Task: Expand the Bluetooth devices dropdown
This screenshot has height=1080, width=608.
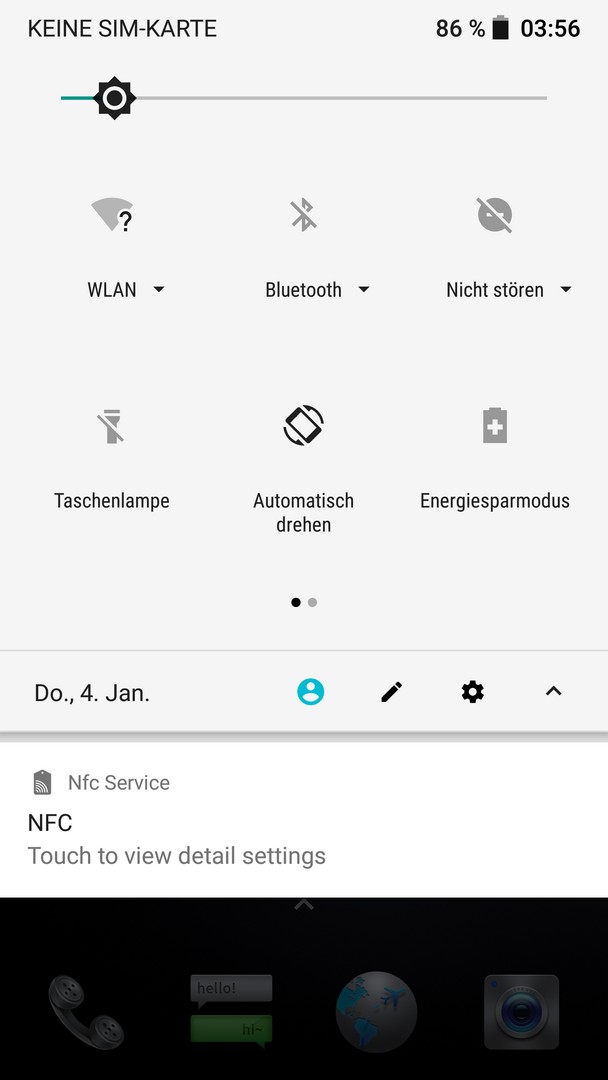Action: (x=317, y=290)
